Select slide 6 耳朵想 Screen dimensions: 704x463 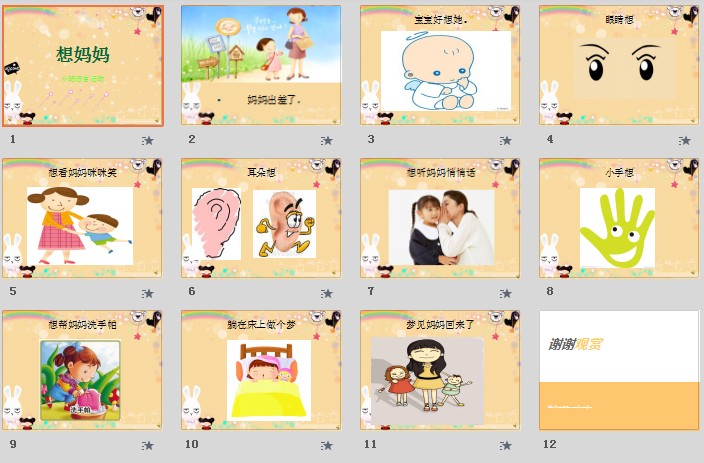(261, 218)
